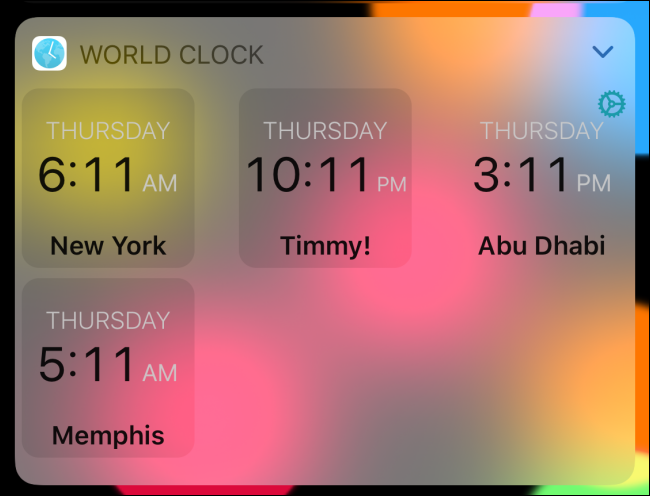Launch World Clock from its app icon
This screenshot has width=650, height=496.
click(x=49, y=53)
